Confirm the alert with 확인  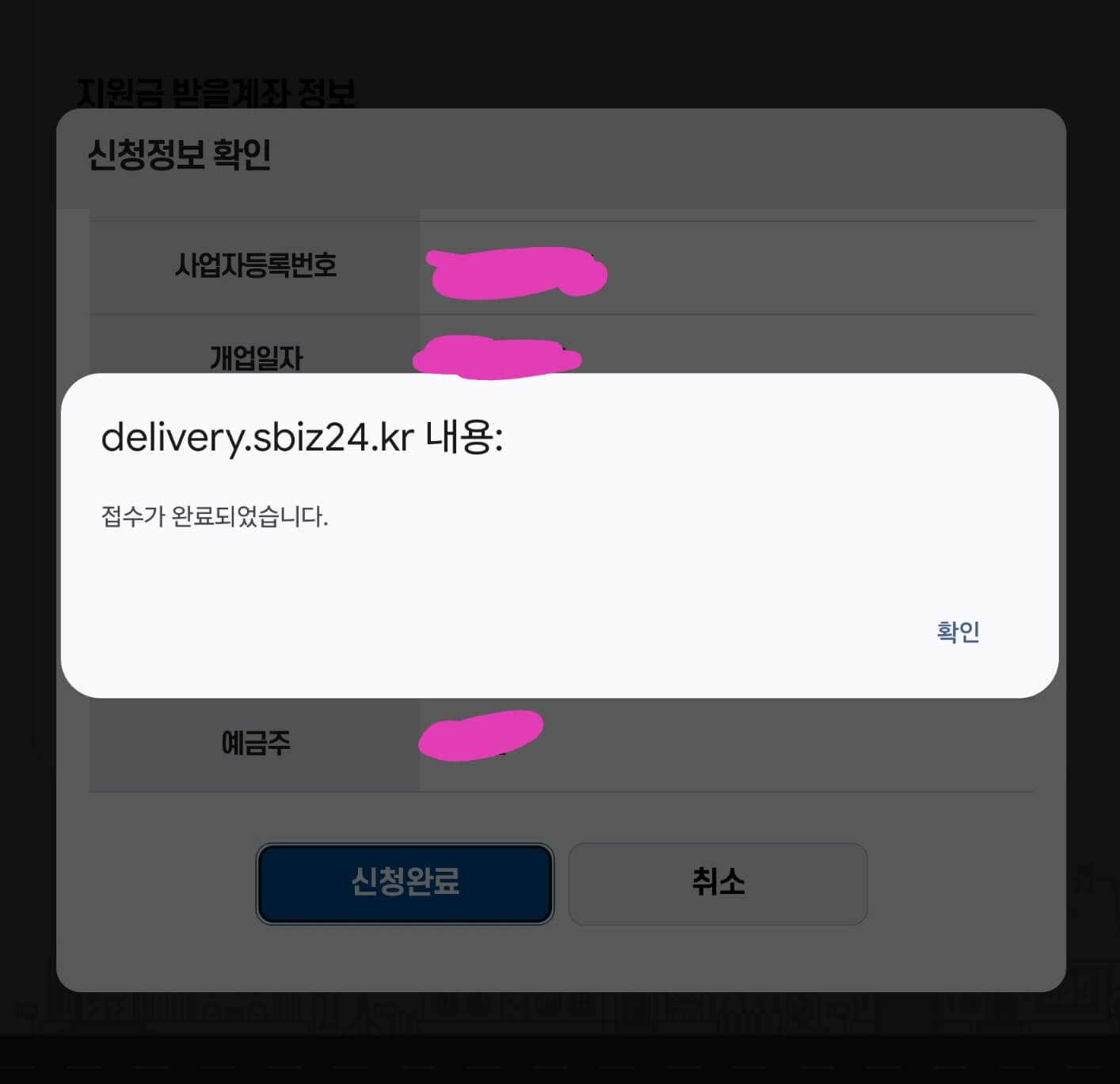point(958,632)
